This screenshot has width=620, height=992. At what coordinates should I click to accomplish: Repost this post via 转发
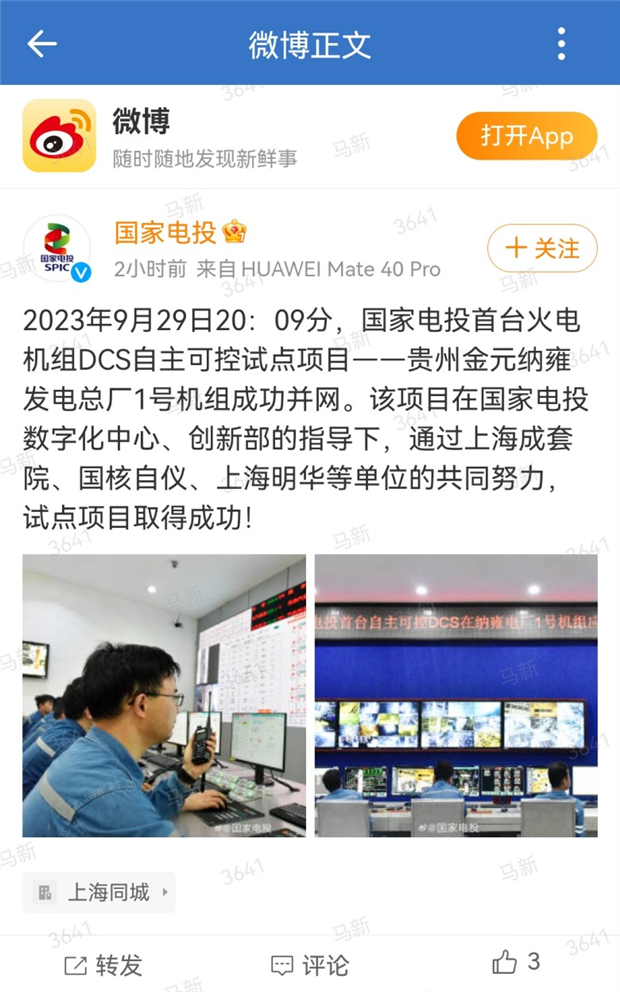[104, 964]
